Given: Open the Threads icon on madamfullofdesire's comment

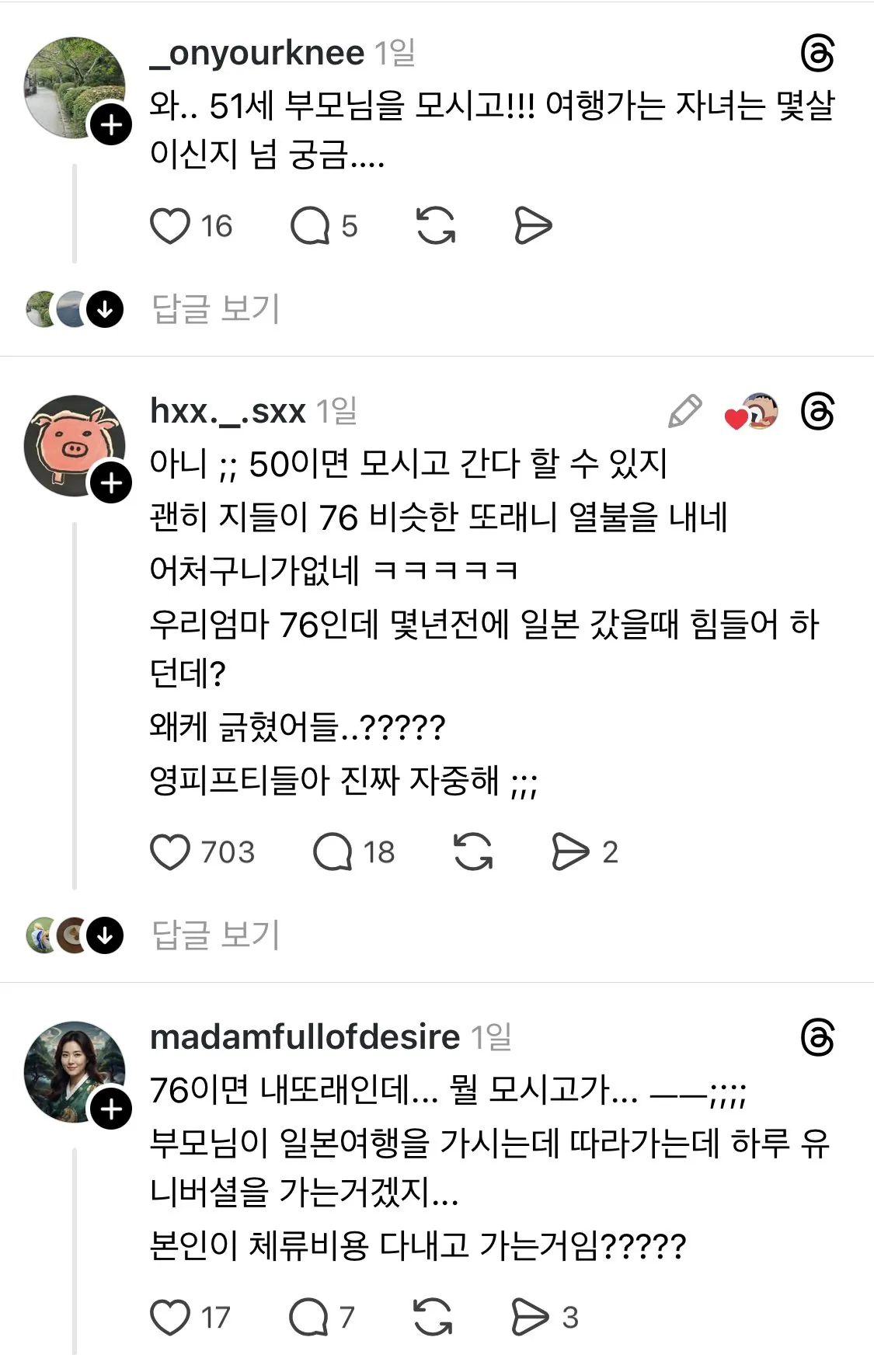Looking at the screenshot, I should (x=817, y=1037).
